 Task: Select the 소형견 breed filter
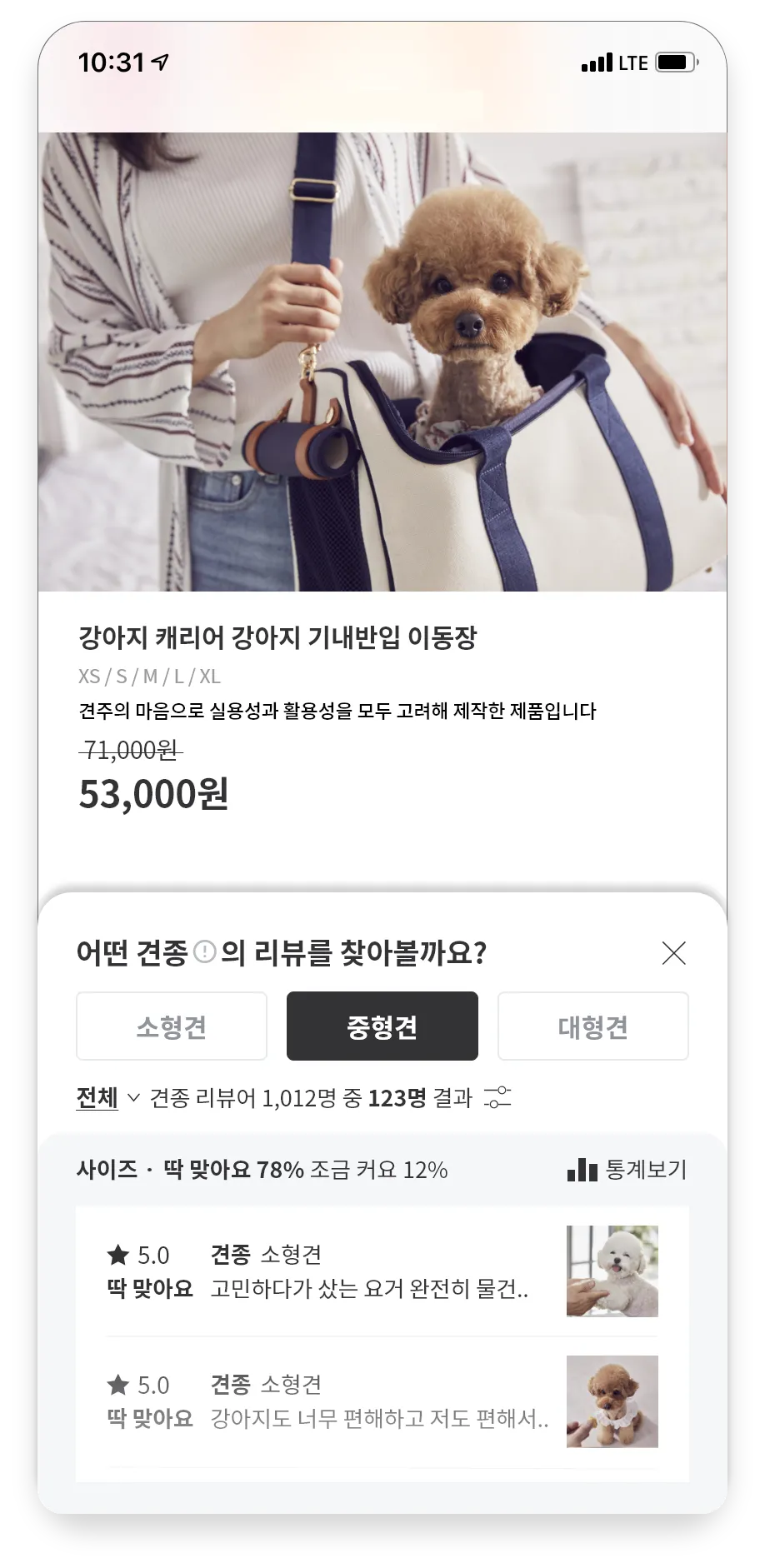coord(172,1026)
